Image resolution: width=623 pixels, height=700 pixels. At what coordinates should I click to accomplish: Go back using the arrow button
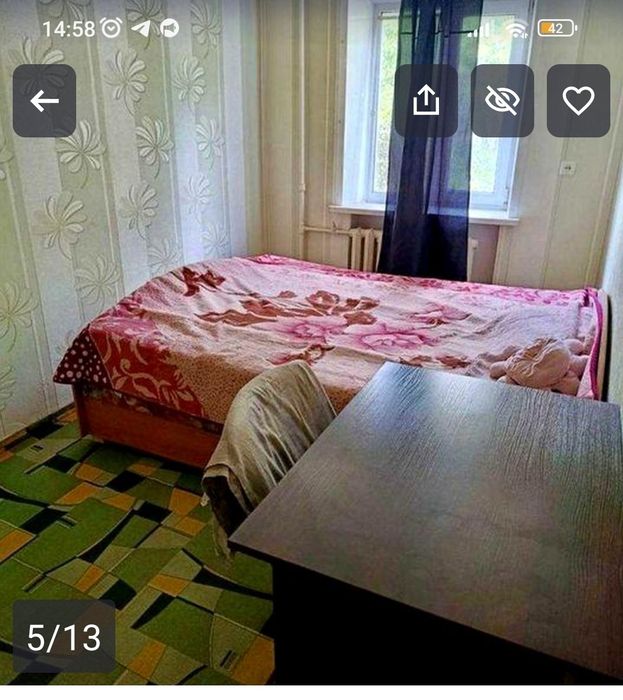point(44,101)
